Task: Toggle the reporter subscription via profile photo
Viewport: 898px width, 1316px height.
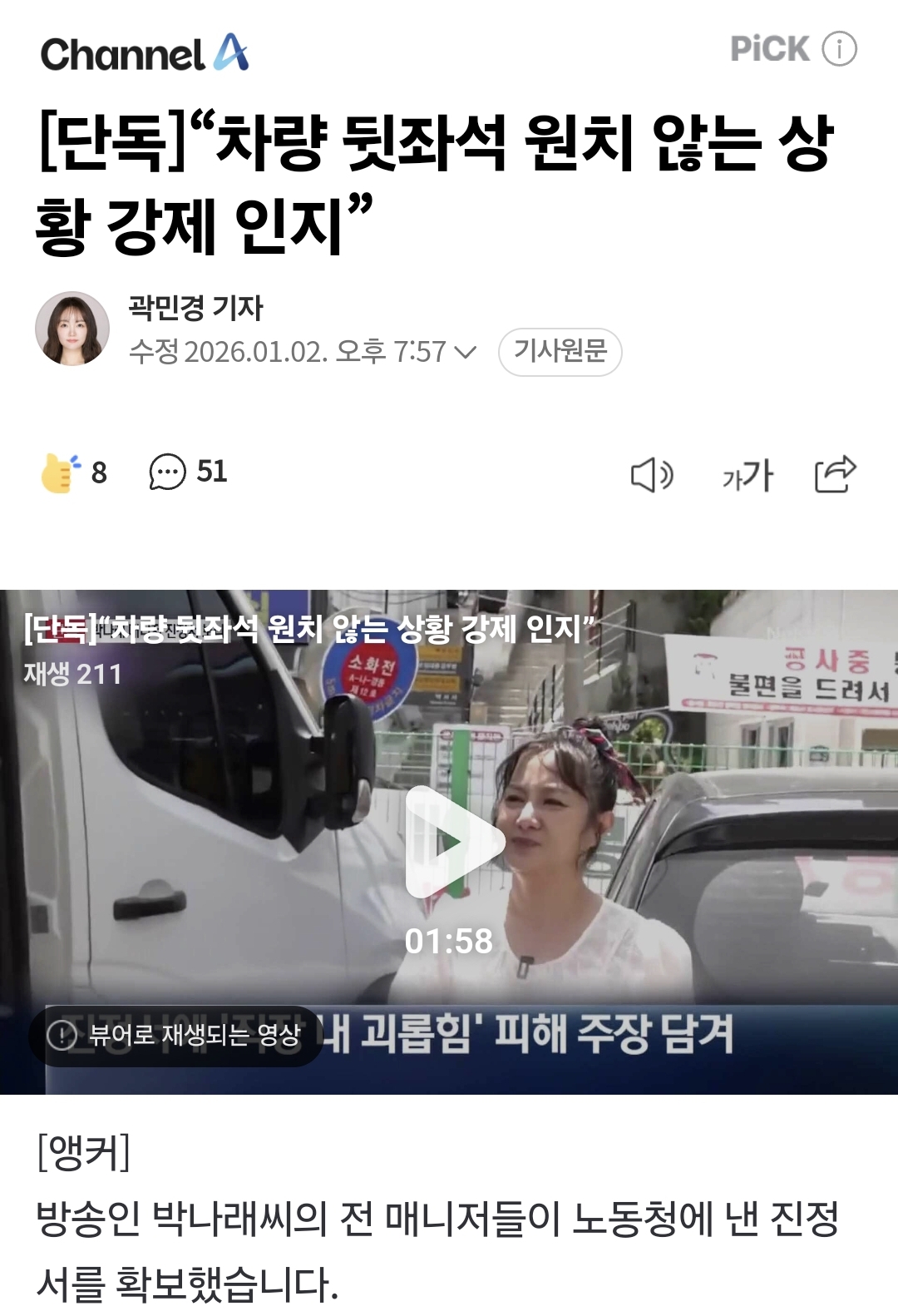Action: pyautogui.click(x=73, y=326)
